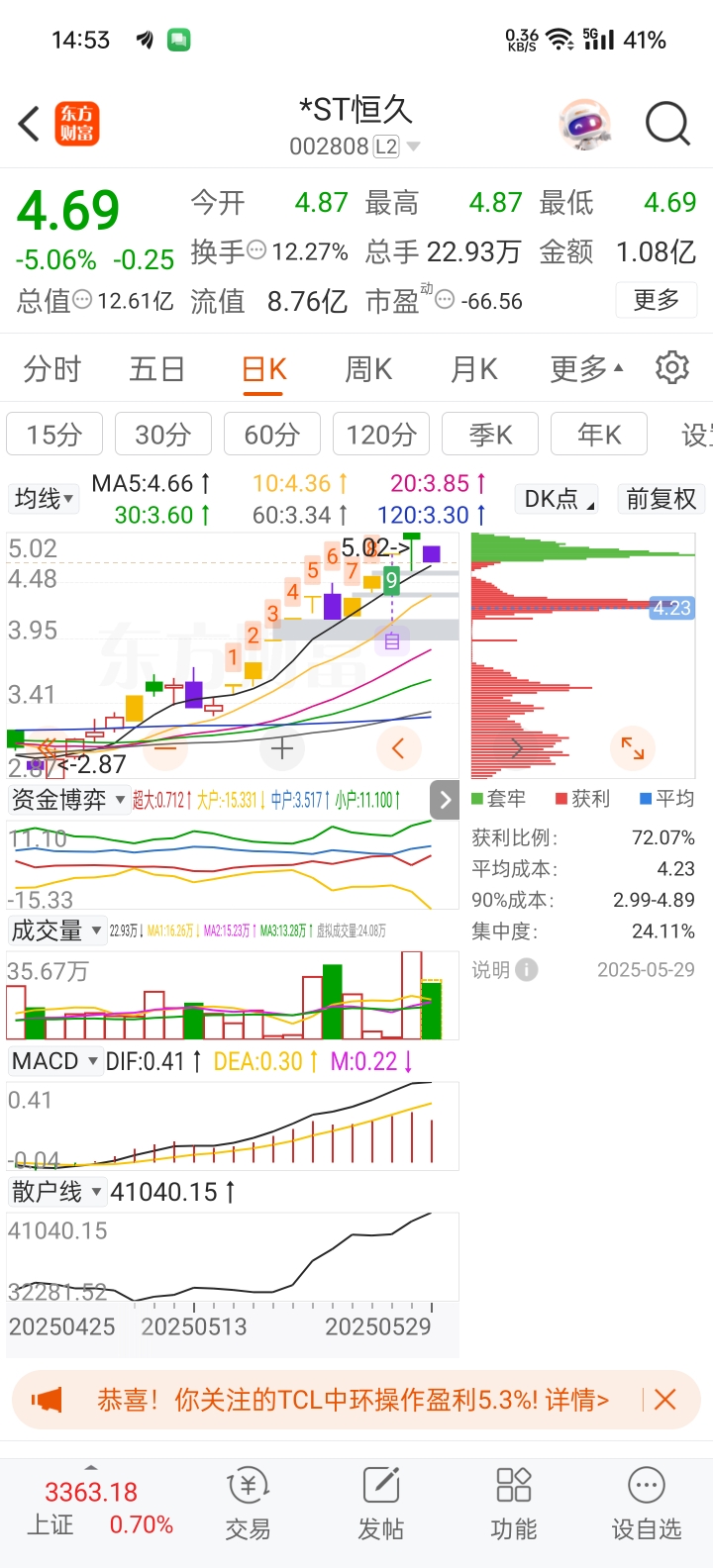Choose the 60分 period chip
Viewport: 713px width, 1568px height.
[x=272, y=435]
